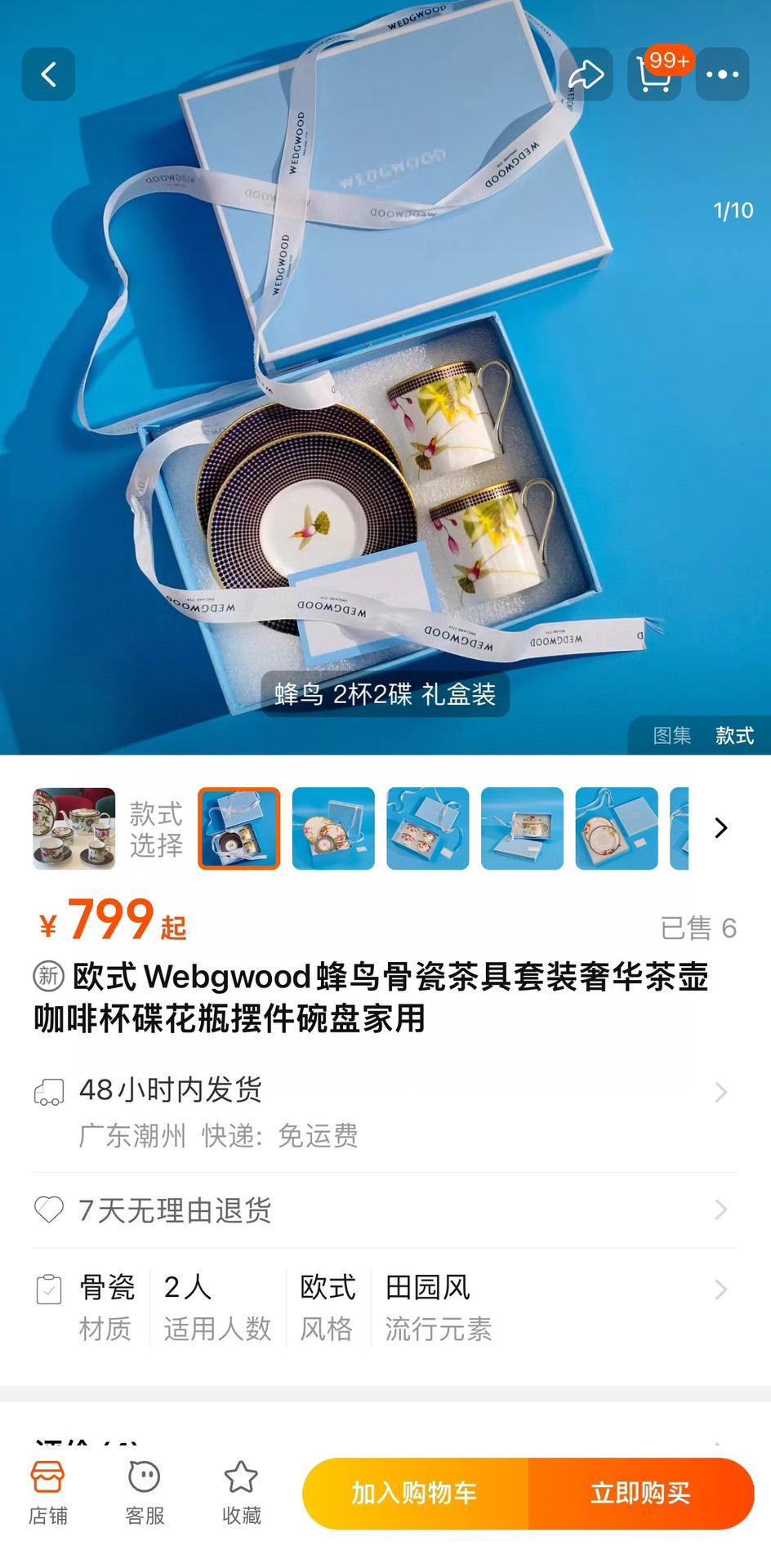Switch to the 图集 tab
771x1568 pixels.
point(671,735)
